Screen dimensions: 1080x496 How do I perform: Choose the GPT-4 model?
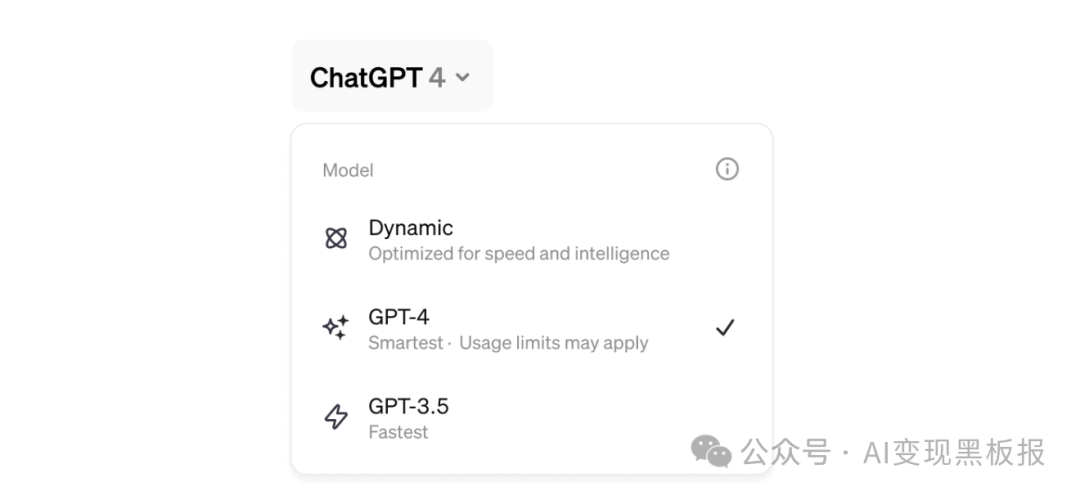pyautogui.click(x=508, y=330)
